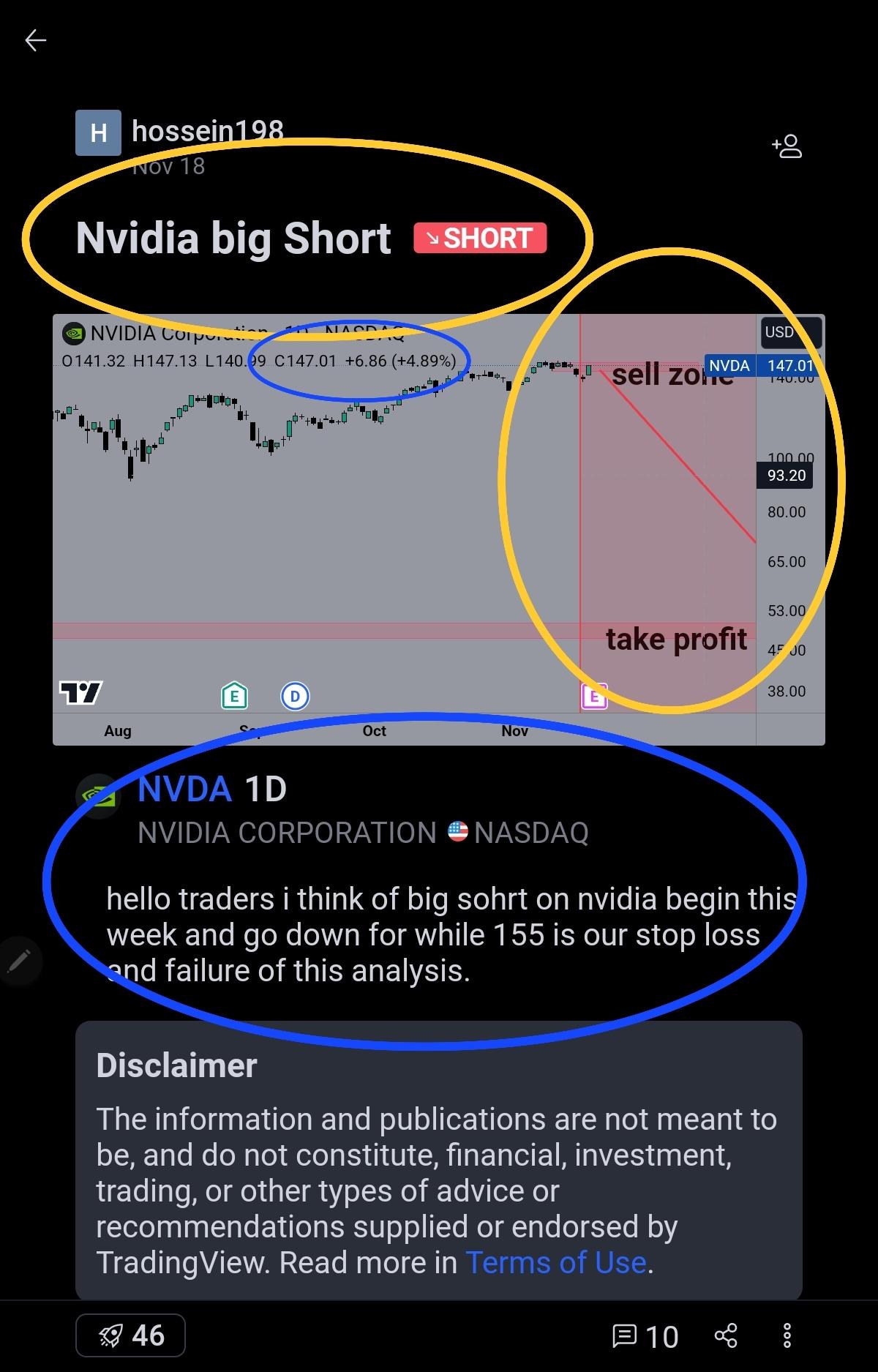Tap the pencil edit button
The width and height of the screenshot is (878, 1372).
pyautogui.click(x=19, y=959)
